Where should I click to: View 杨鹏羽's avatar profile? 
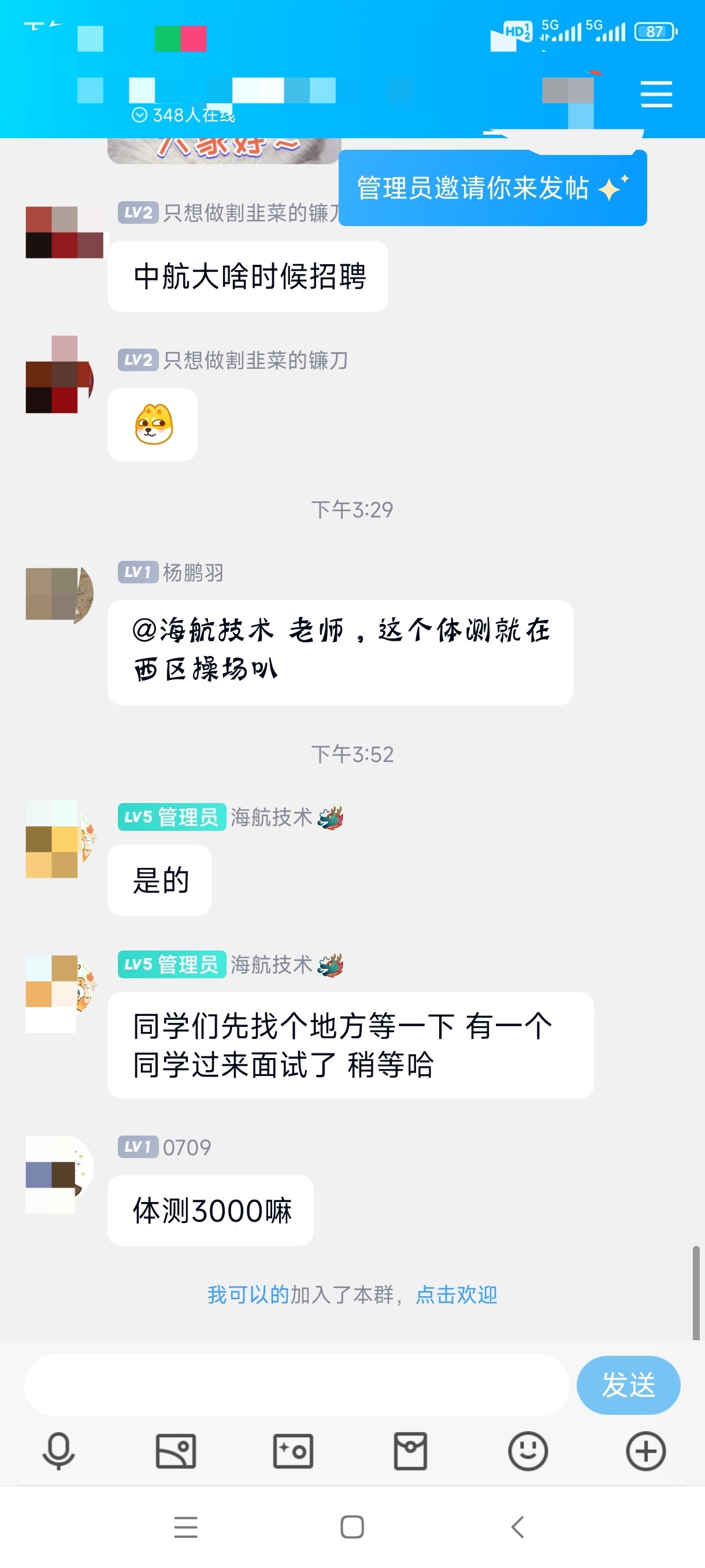[x=59, y=594]
